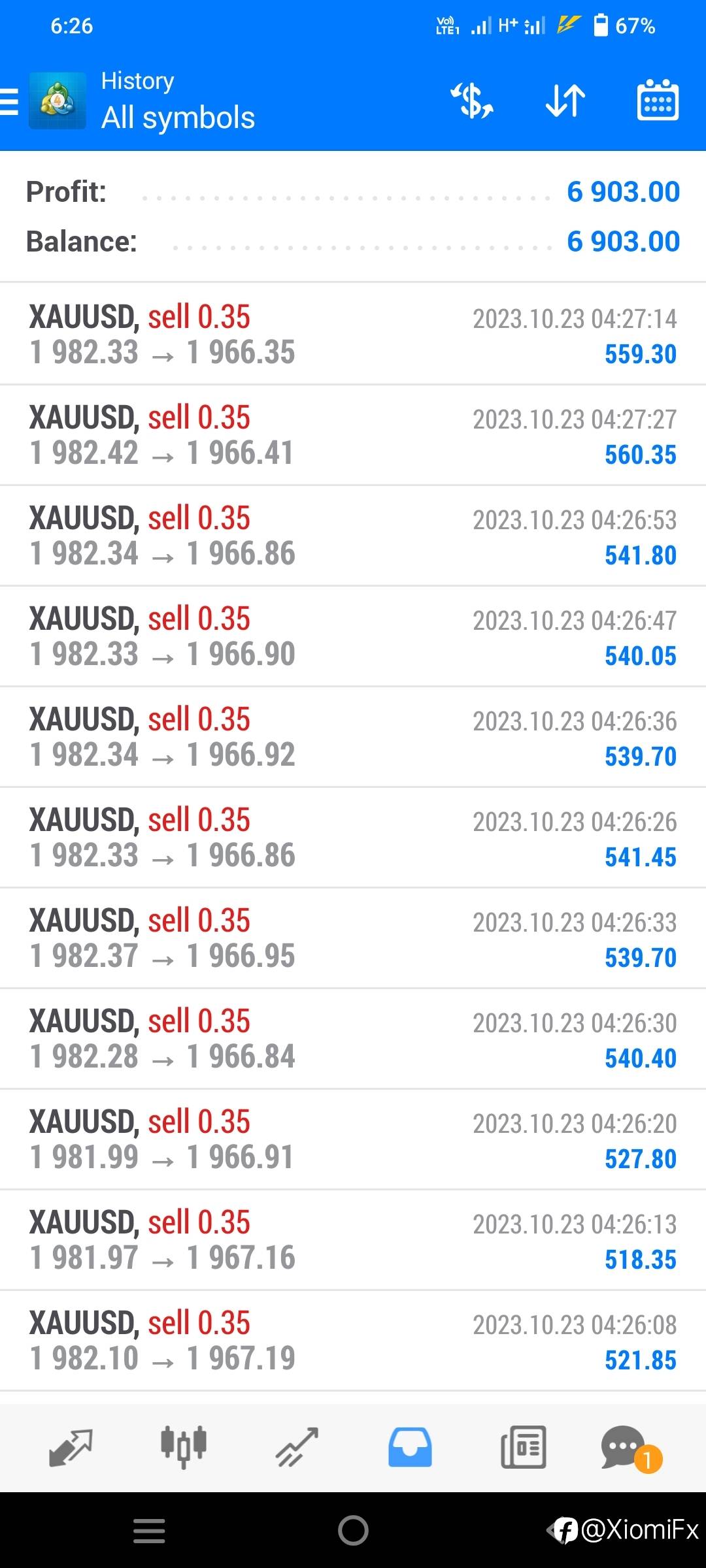Switch to the News tab
This screenshot has height=1568, width=706.
coord(523,1447)
